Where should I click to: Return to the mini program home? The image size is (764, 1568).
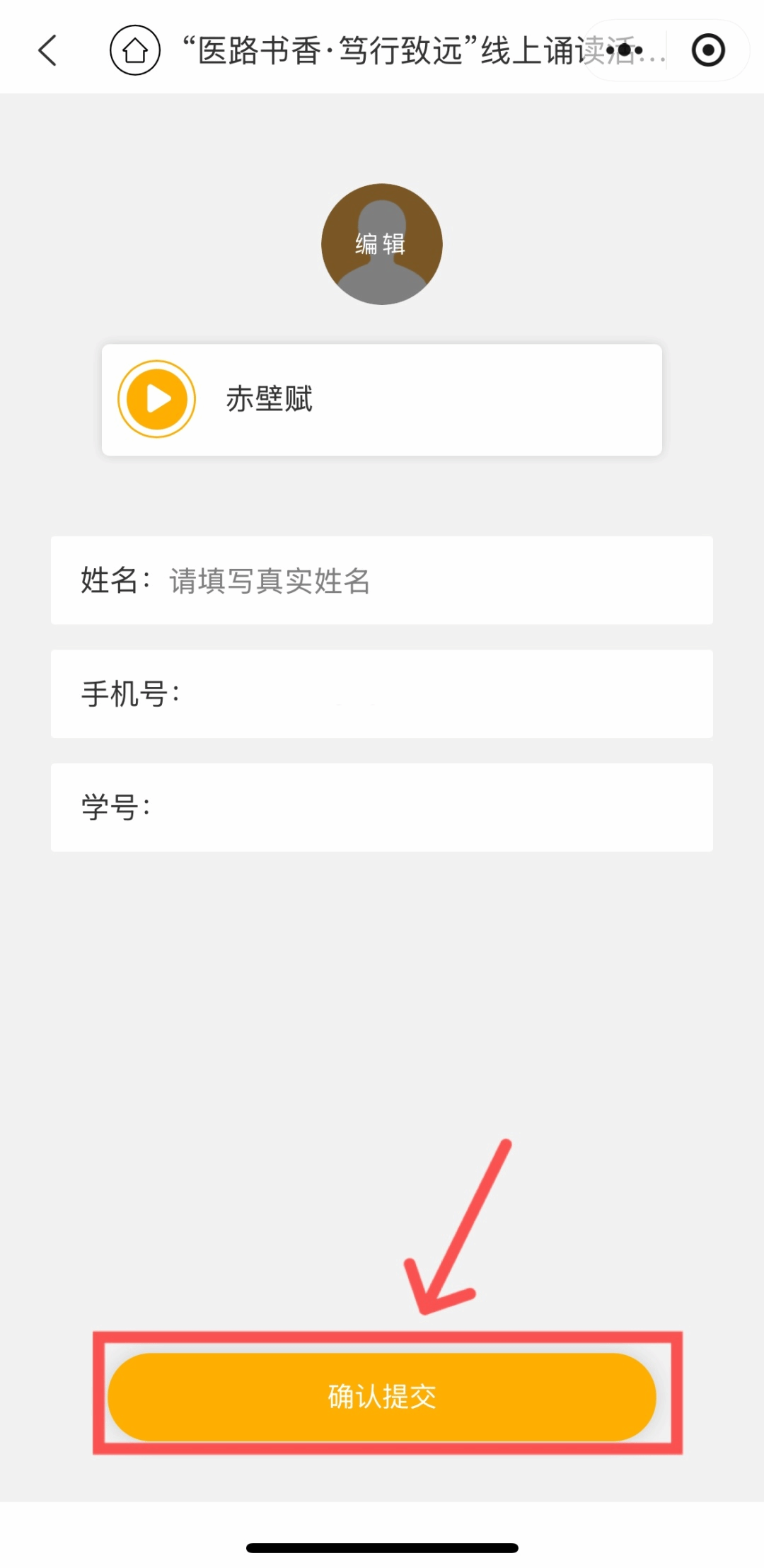(x=134, y=50)
